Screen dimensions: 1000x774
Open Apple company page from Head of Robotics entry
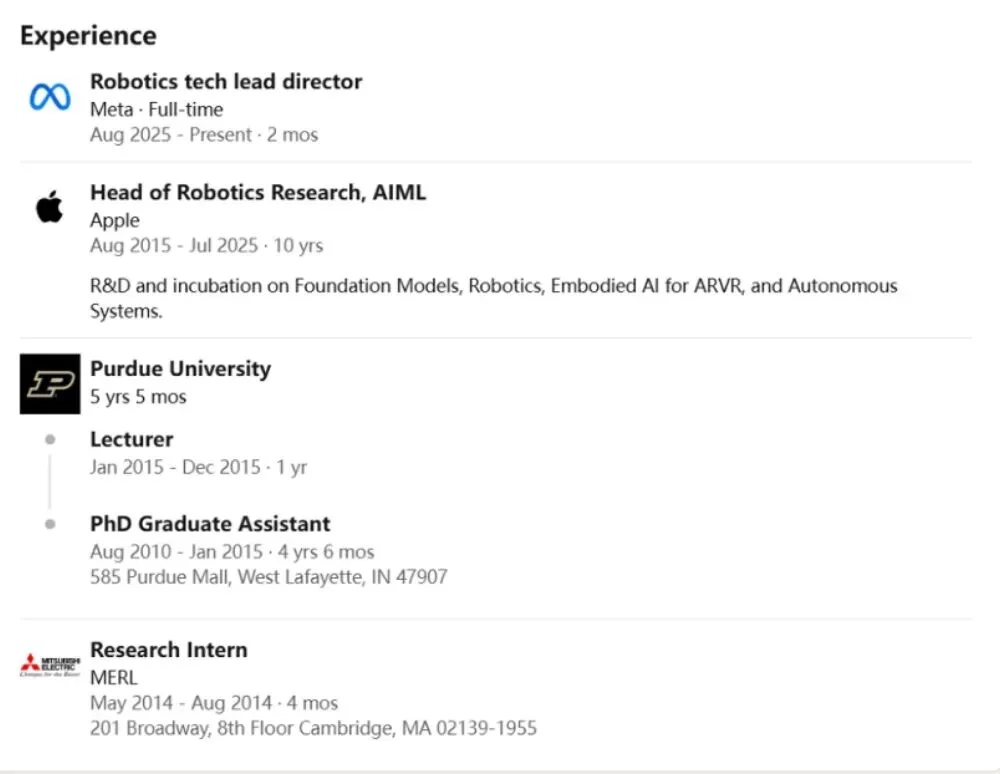point(49,209)
